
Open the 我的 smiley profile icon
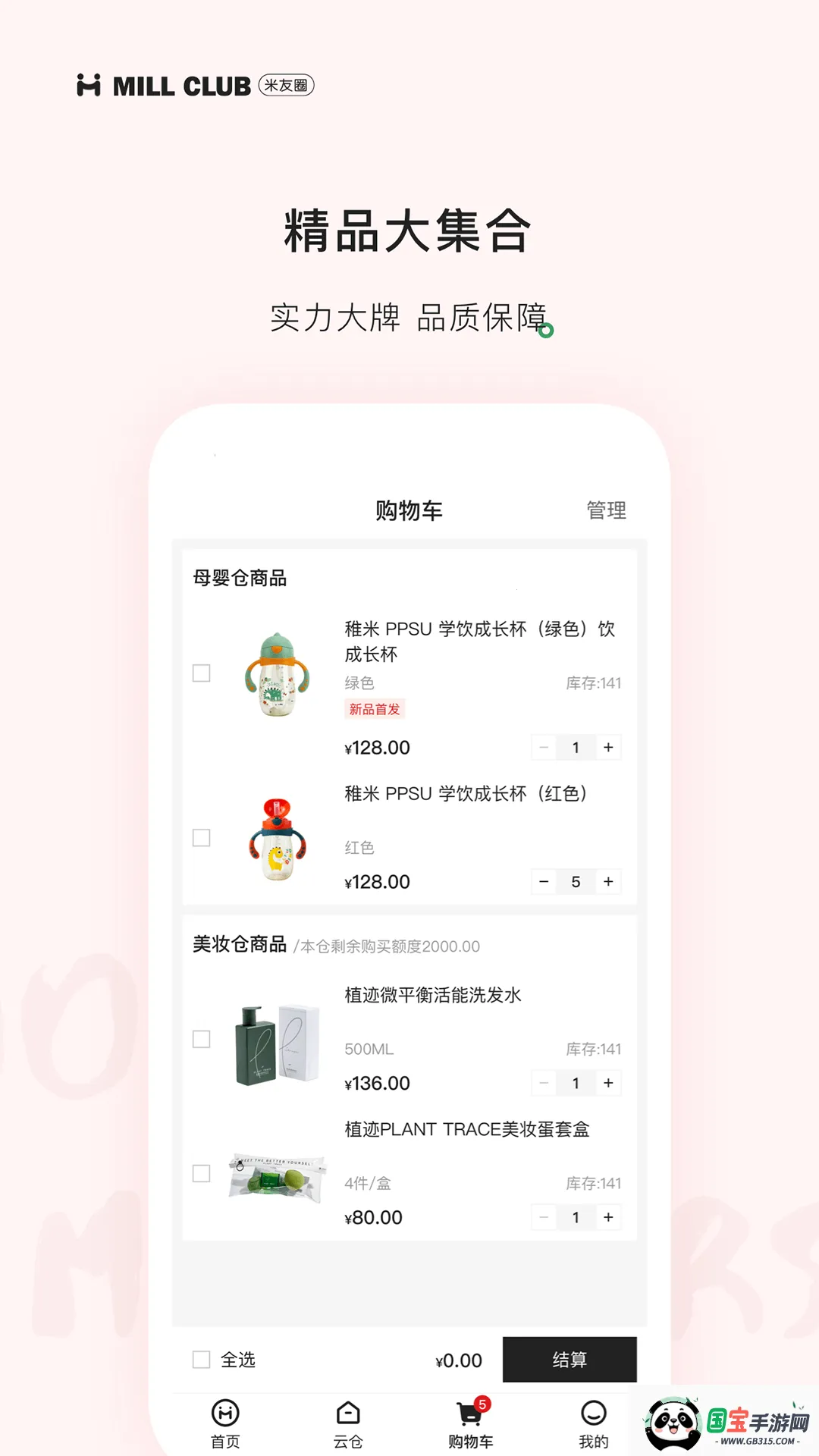(x=593, y=1412)
